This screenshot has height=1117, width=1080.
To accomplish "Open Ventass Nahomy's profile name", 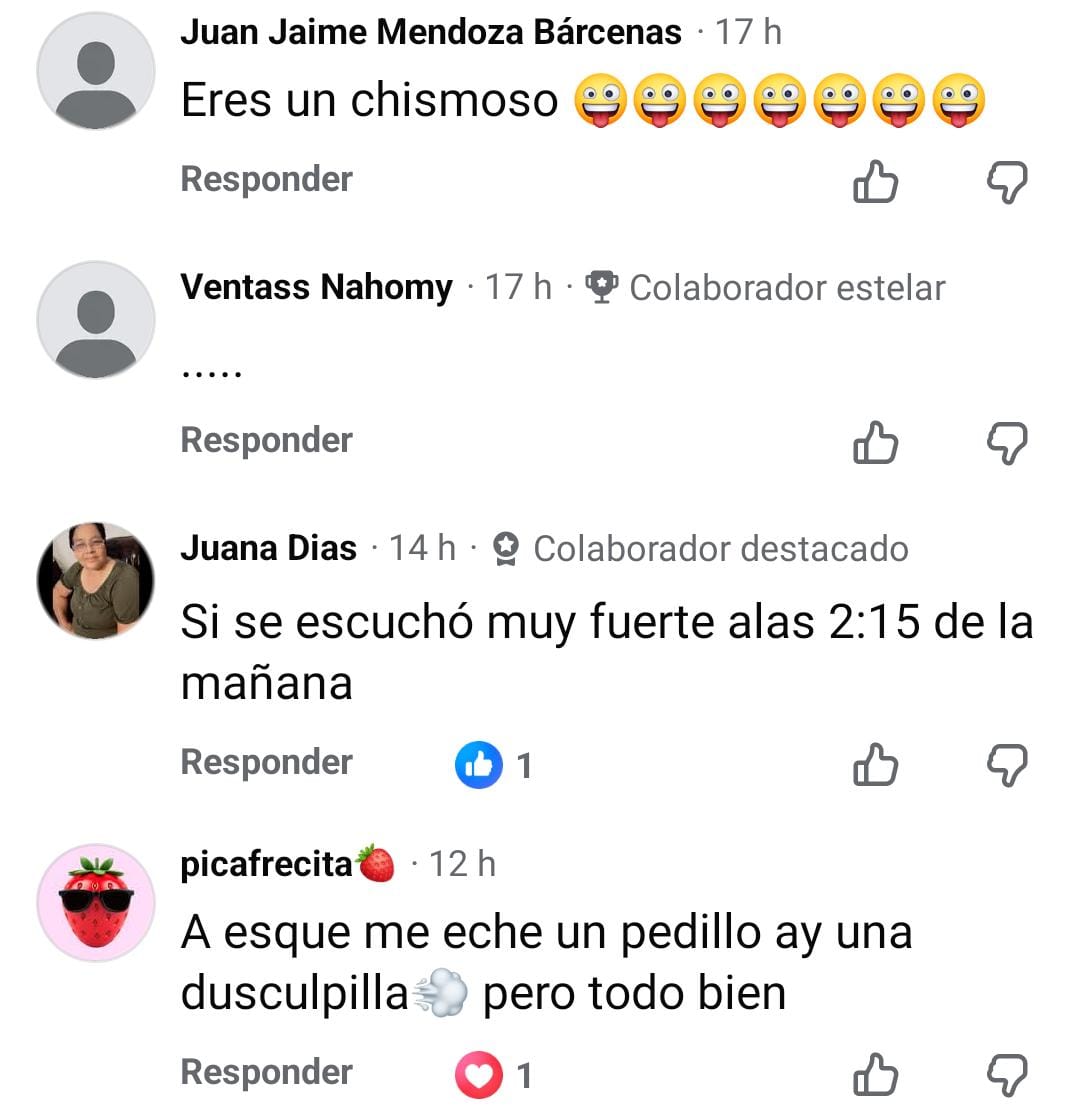I will coord(316,288).
